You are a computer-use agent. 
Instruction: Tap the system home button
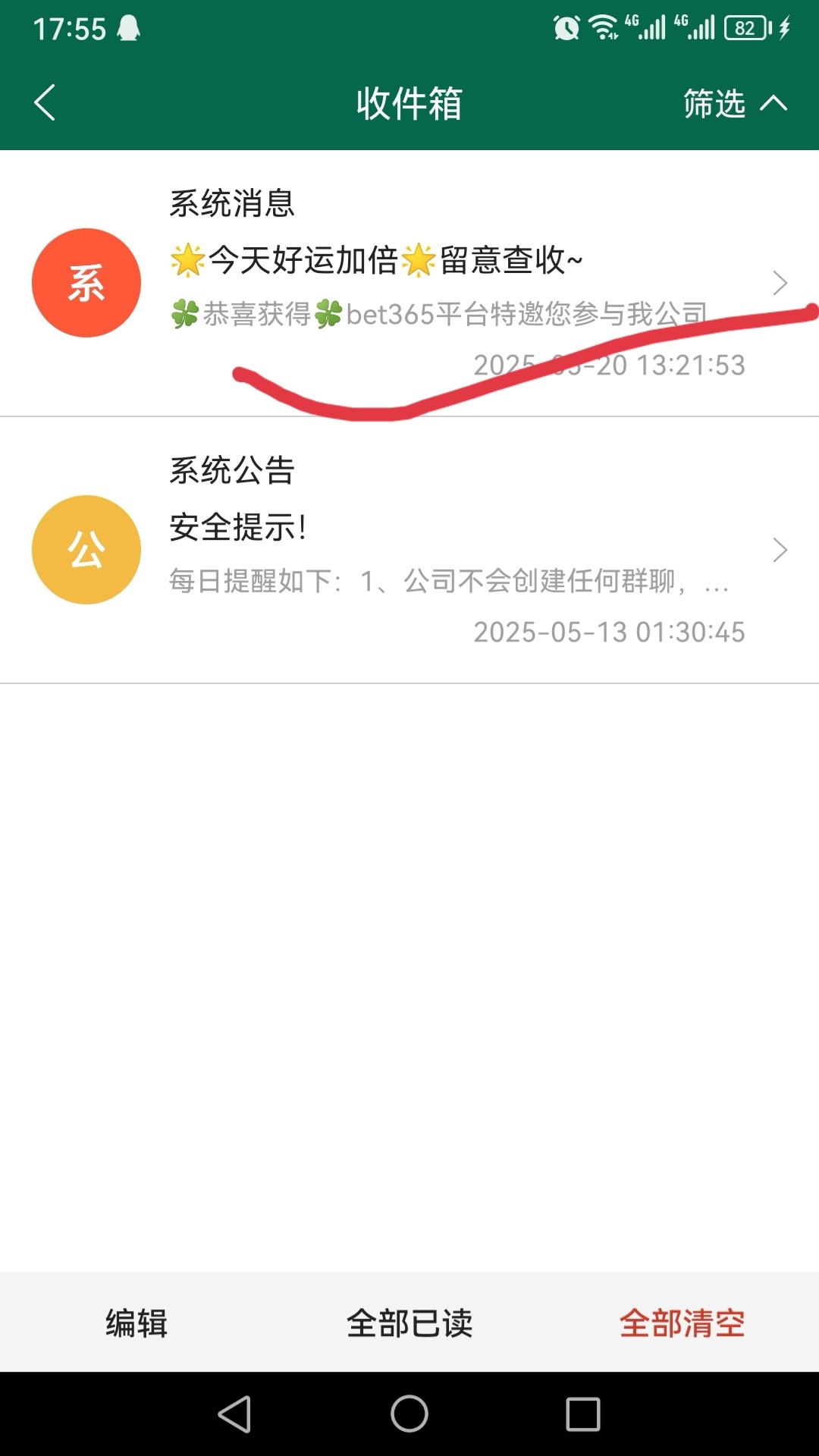coord(409,1414)
